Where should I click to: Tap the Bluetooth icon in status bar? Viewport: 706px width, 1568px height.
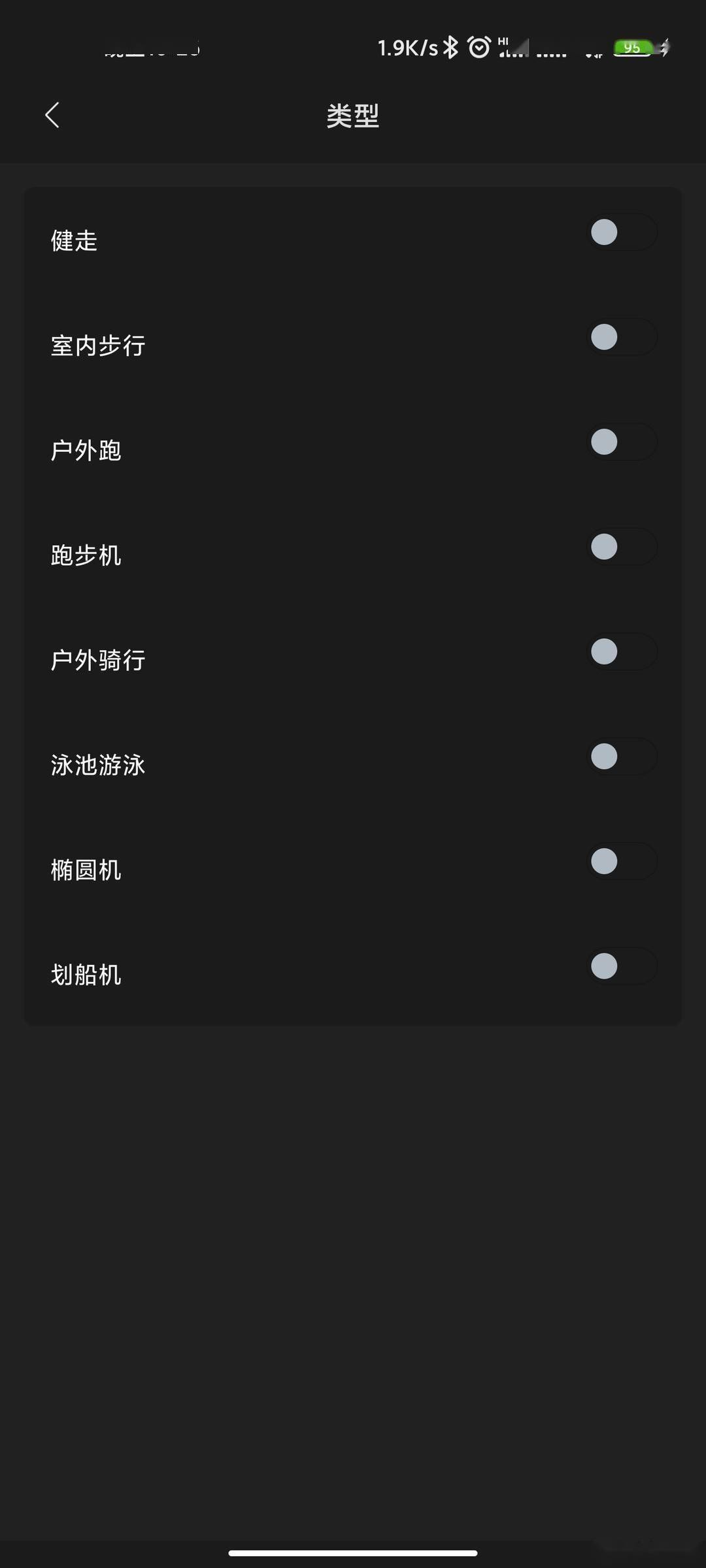[x=450, y=48]
